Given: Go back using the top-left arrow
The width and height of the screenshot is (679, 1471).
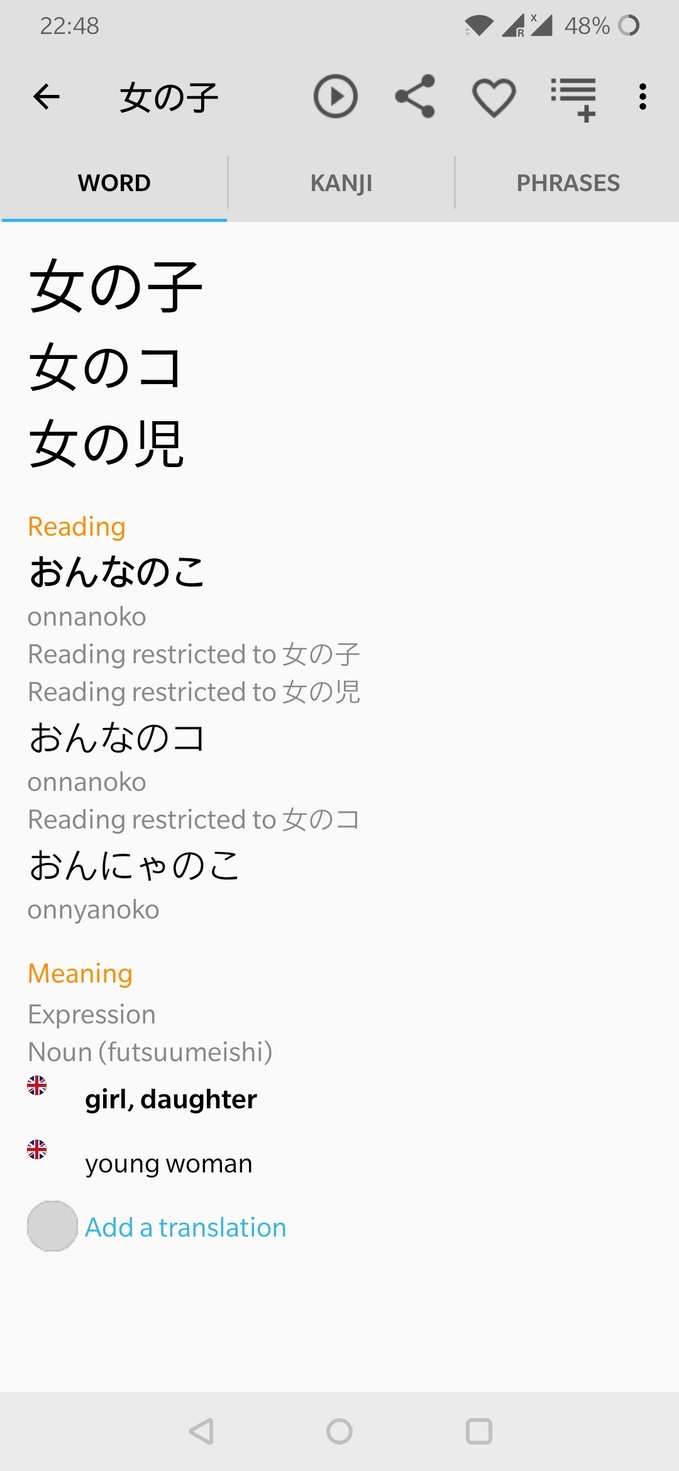Looking at the screenshot, I should [46, 97].
